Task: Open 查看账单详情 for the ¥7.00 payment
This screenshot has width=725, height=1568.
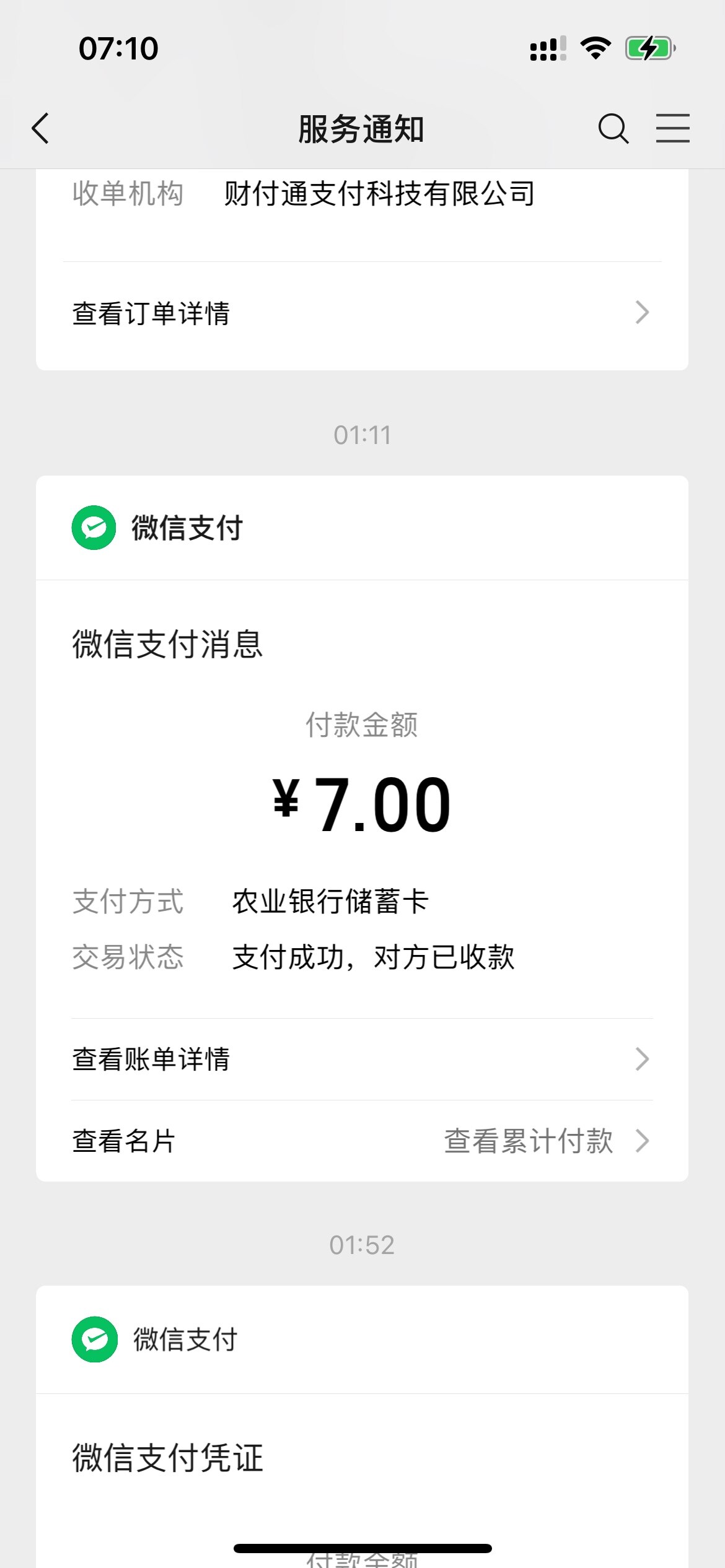Action: point(362,1059)
